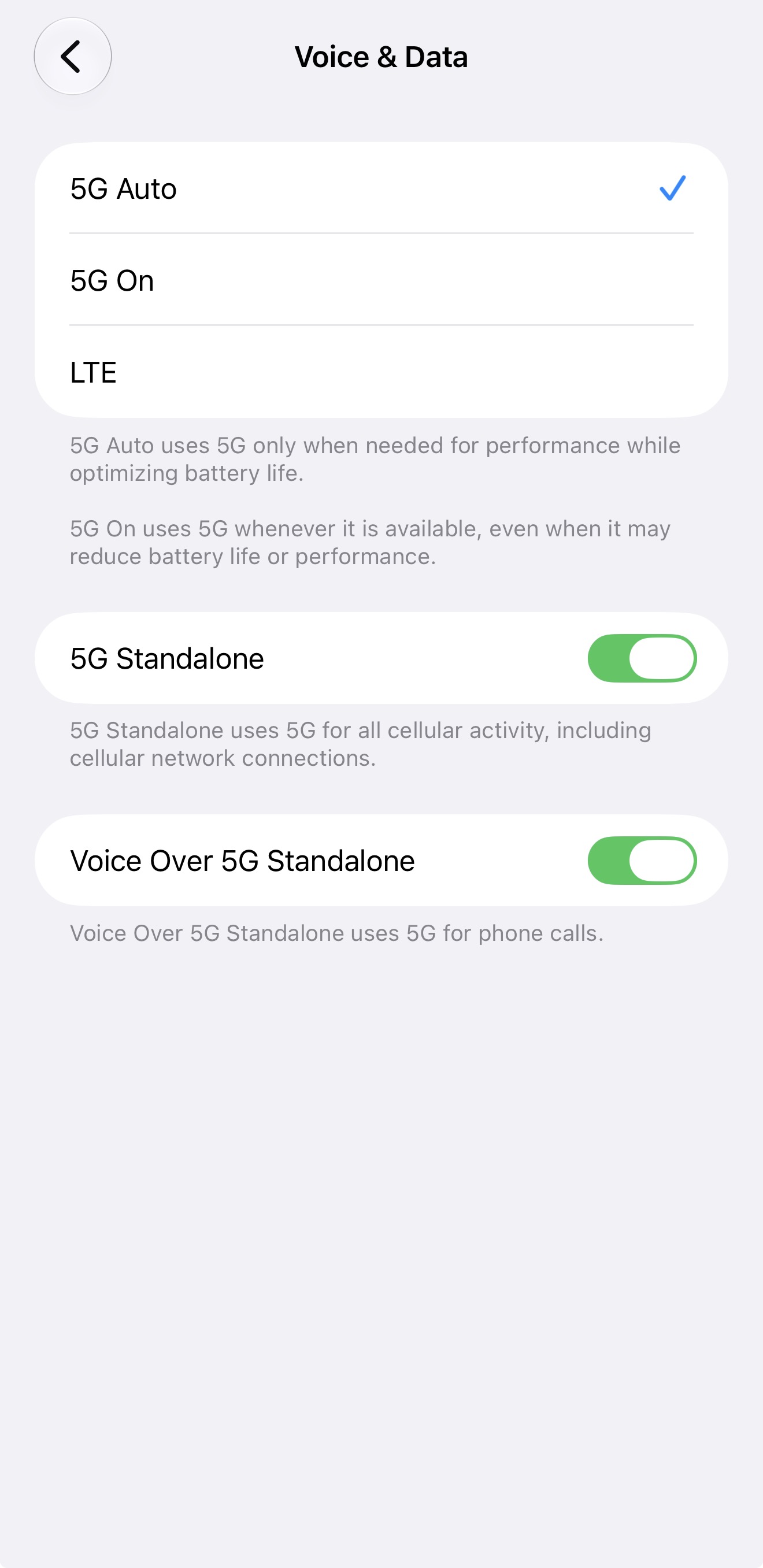Turn off 5G Standalone
The height and width of the screenshot is (1568, 763).
point(642,658)
